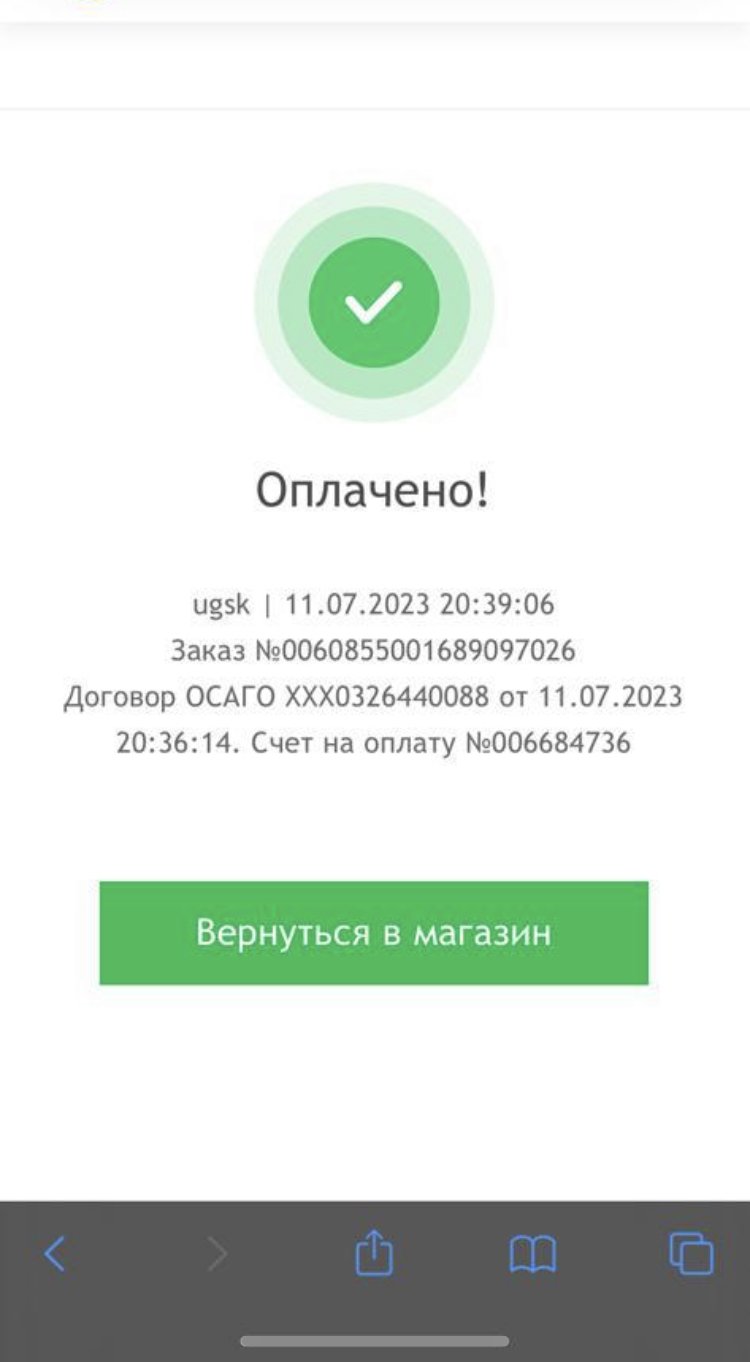Open the Safari share sheet
The width and height of the screenshot is (750, 1362).
374,1252
